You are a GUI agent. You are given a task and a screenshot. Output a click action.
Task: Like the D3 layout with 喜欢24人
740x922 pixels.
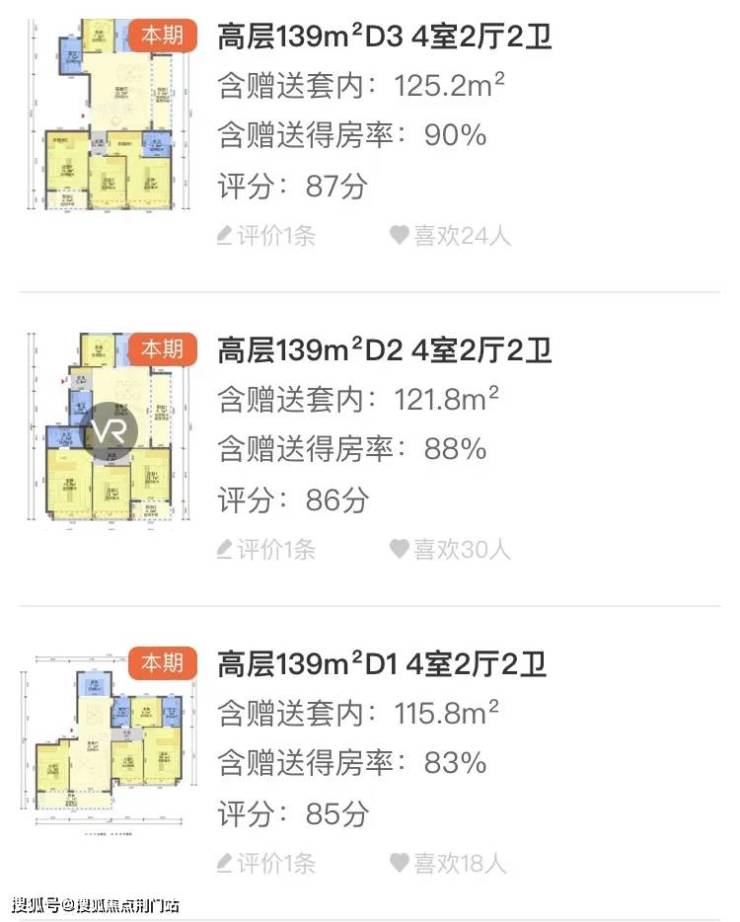[450, 236]
